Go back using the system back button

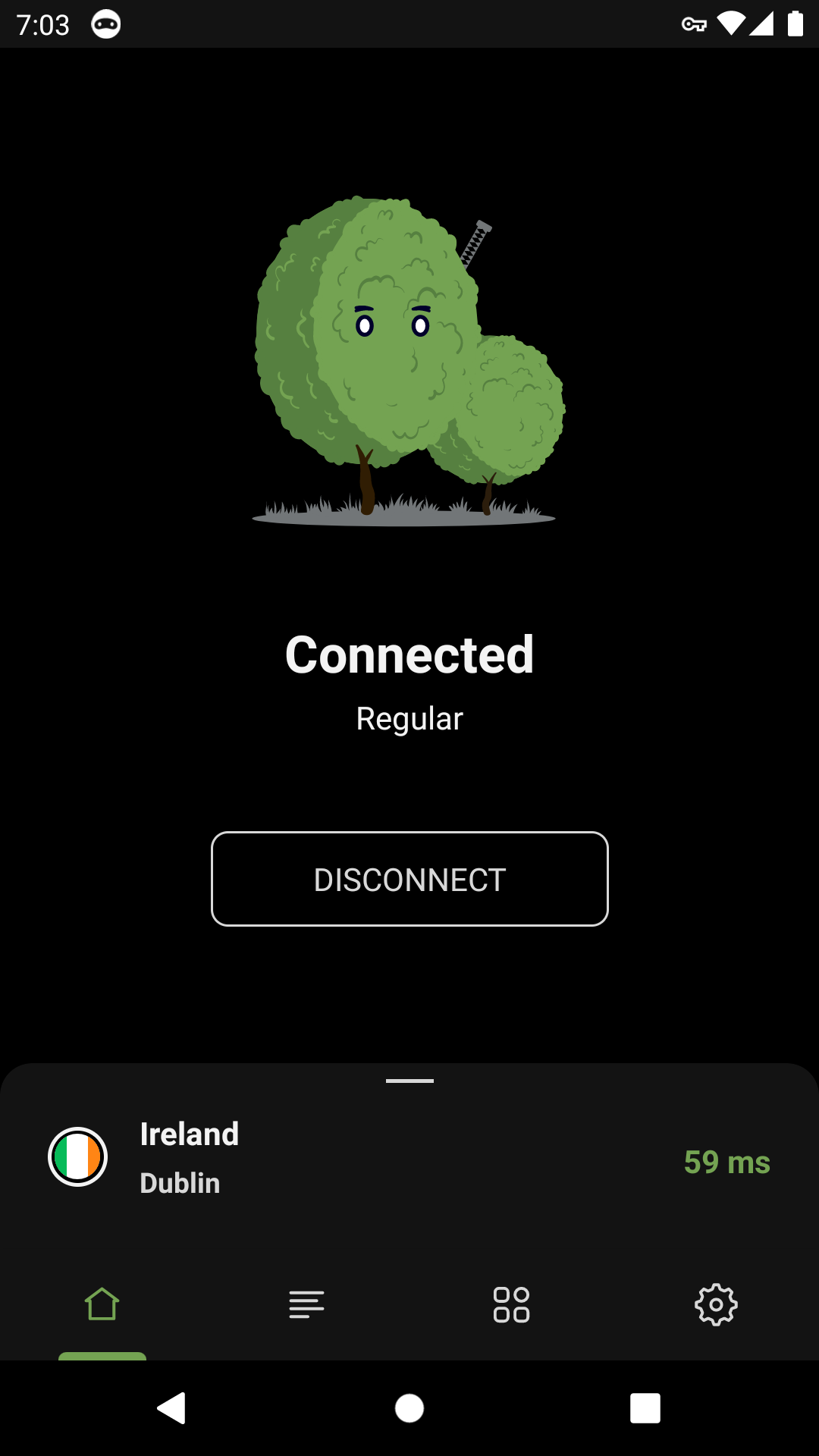pyautogui.click(x=172, y=1408)
